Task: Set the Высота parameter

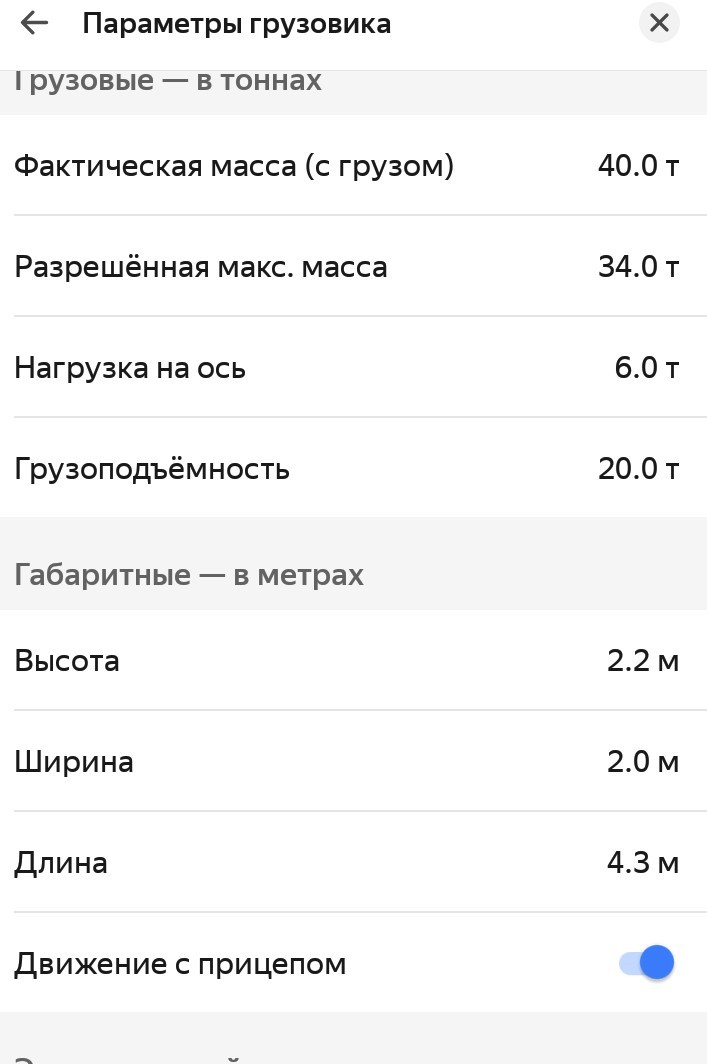Action: tap(354, 660)
